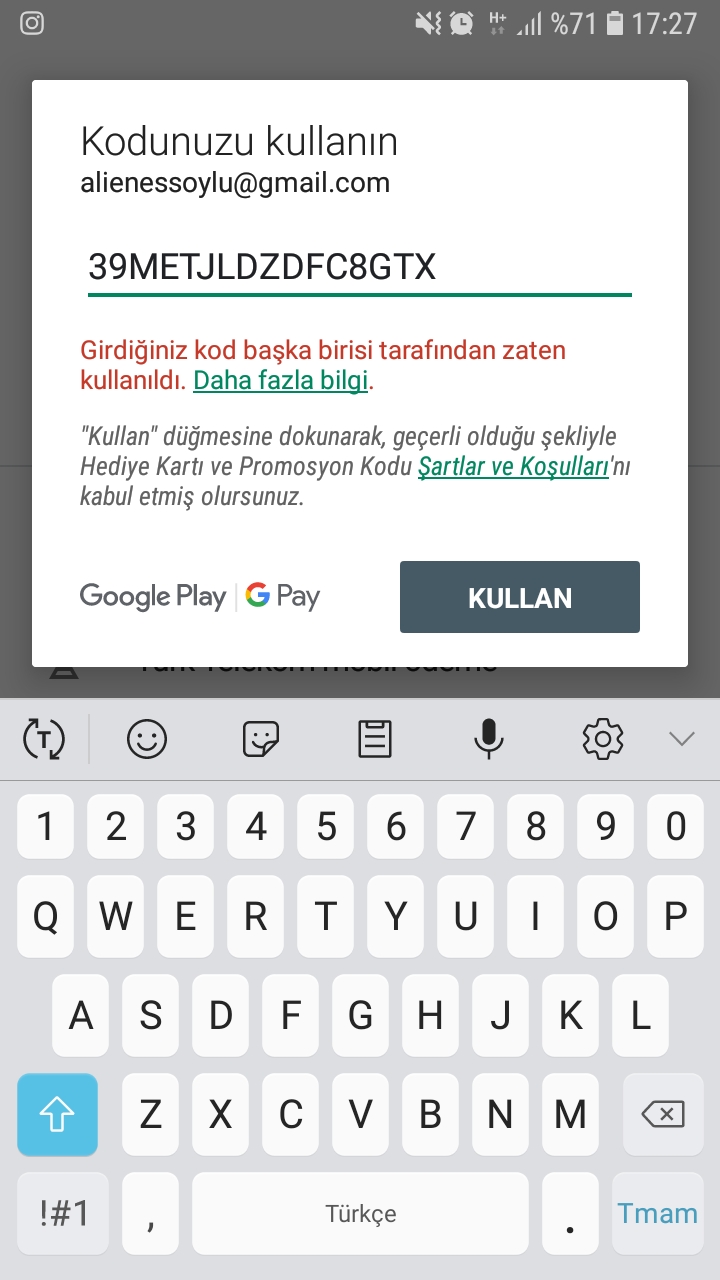Screen dimensions: 720x1280
Task: Tap the Tmam key on the keyboard
Action: [x=657, y=1213]
